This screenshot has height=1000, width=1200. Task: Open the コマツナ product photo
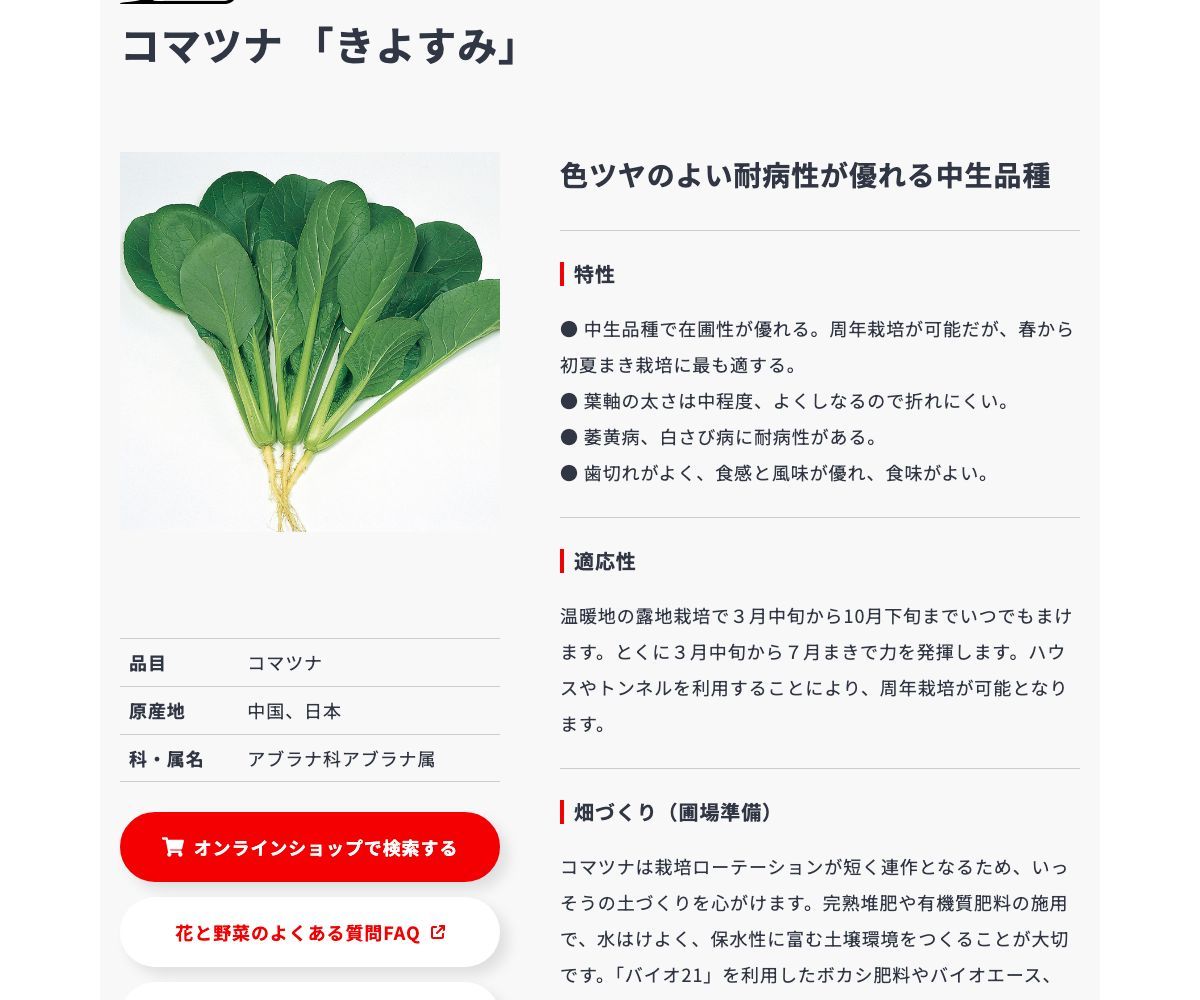[310, 342]
